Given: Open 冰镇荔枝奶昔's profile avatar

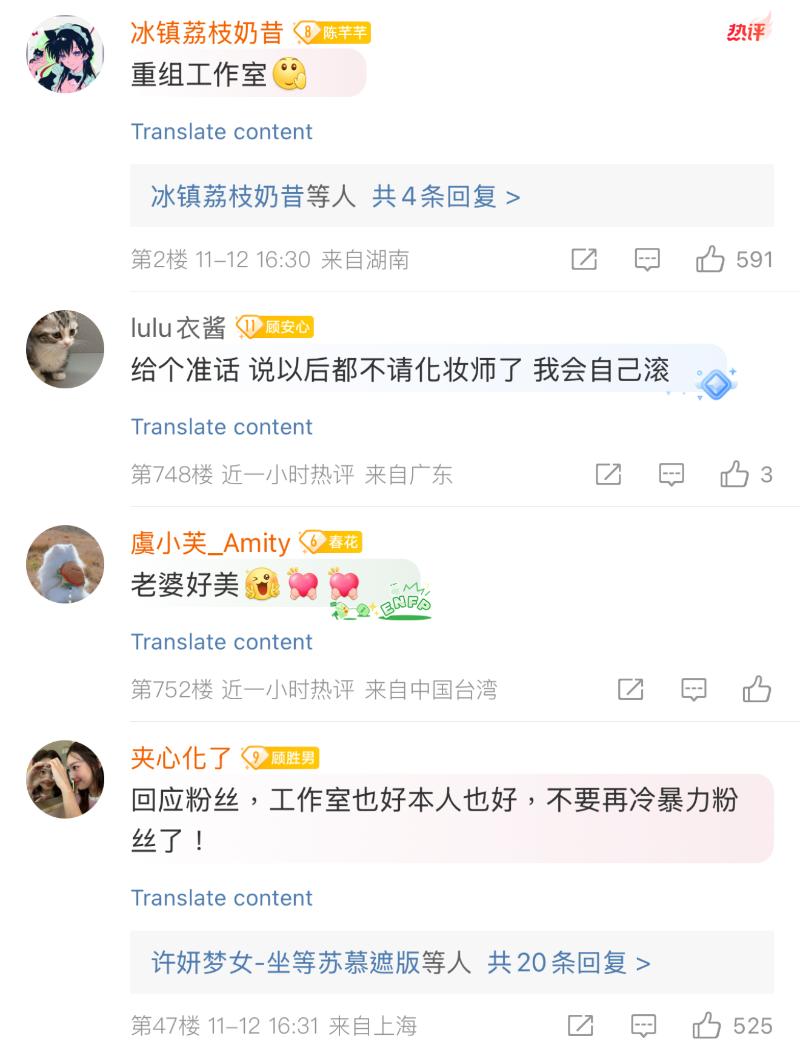Looking at the screenshot, I should (65, 54).
